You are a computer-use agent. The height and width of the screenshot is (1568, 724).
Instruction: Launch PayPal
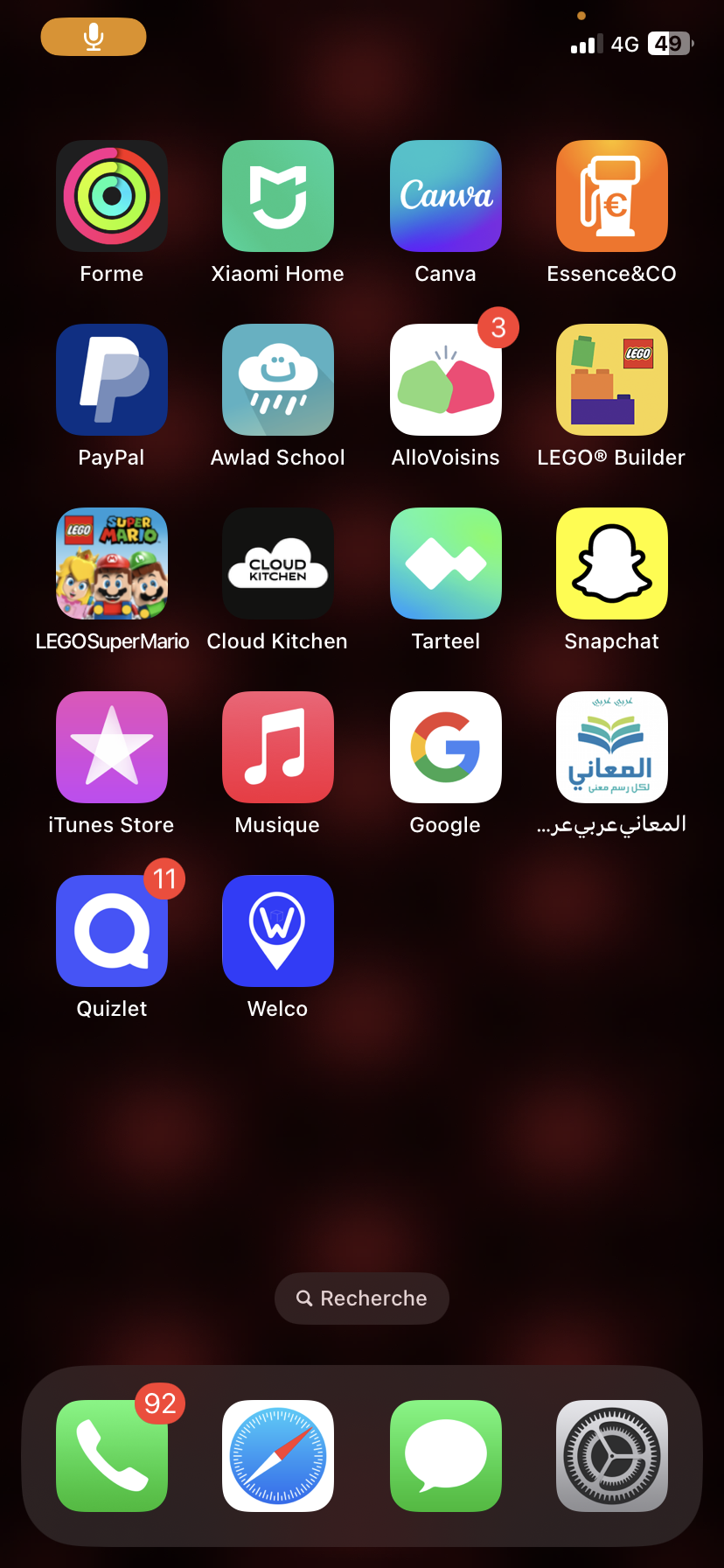tap(112, 380)
